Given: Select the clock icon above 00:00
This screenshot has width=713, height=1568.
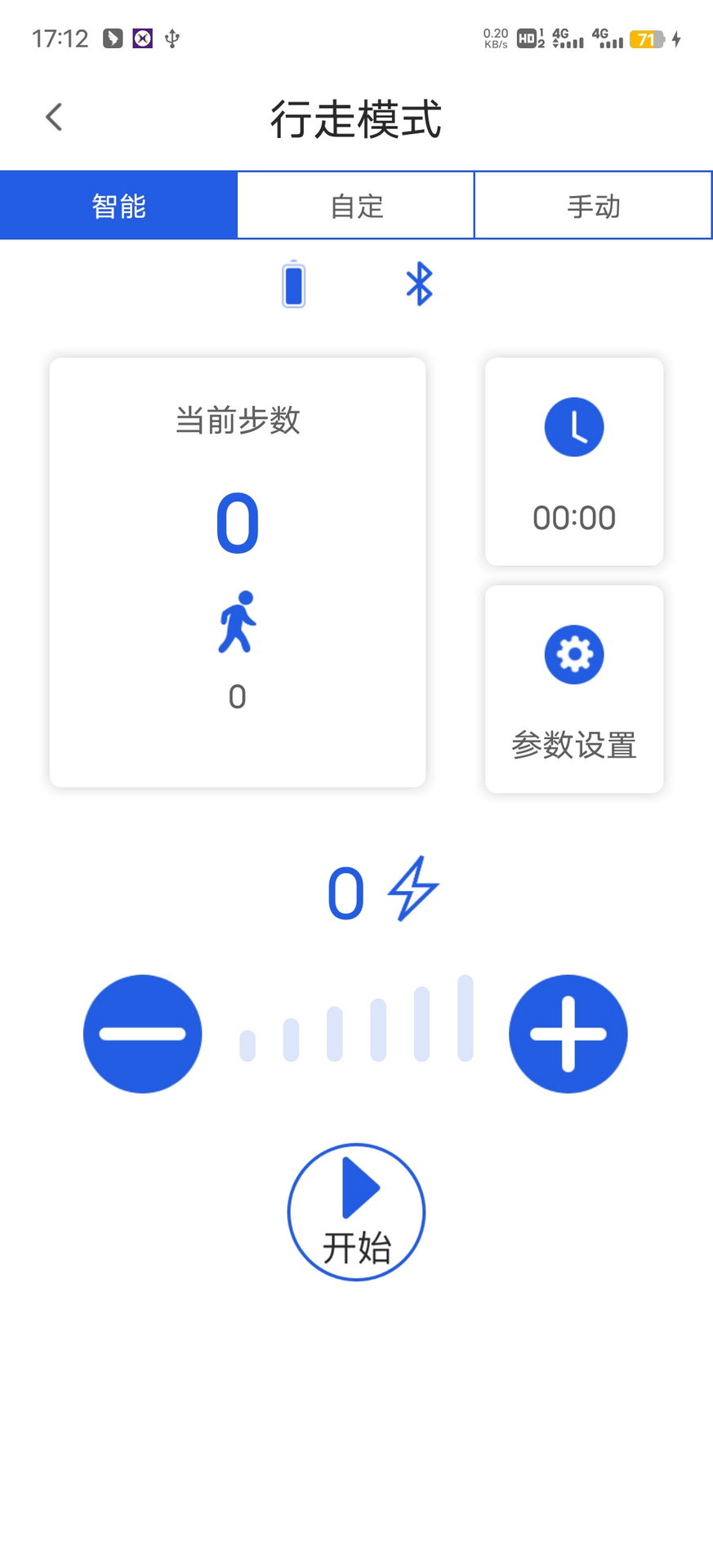Looking at the screenshot, I should pyautogui.click(x=573, y=425).
